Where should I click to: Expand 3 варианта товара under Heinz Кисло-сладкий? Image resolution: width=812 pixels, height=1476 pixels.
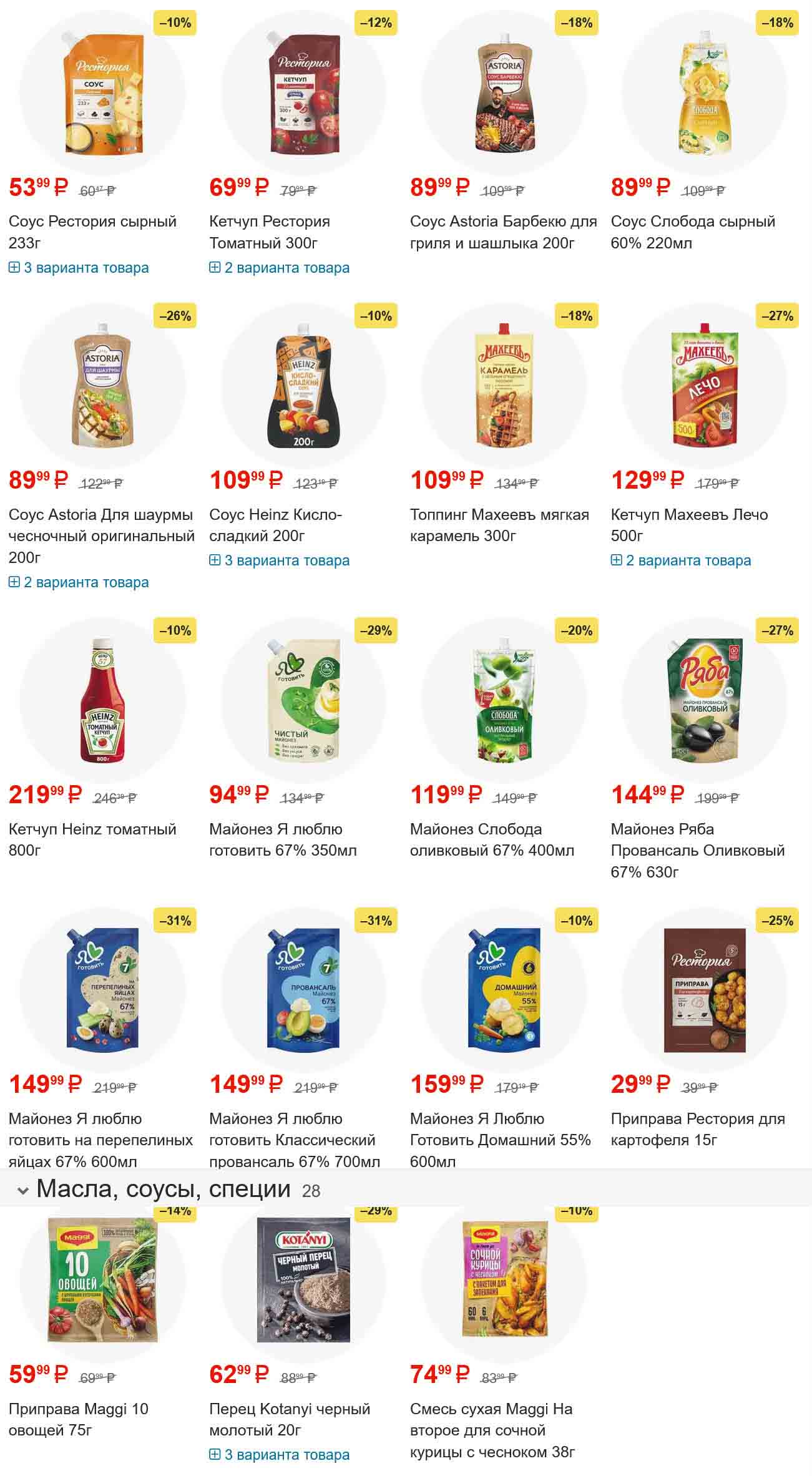point(280,560)
